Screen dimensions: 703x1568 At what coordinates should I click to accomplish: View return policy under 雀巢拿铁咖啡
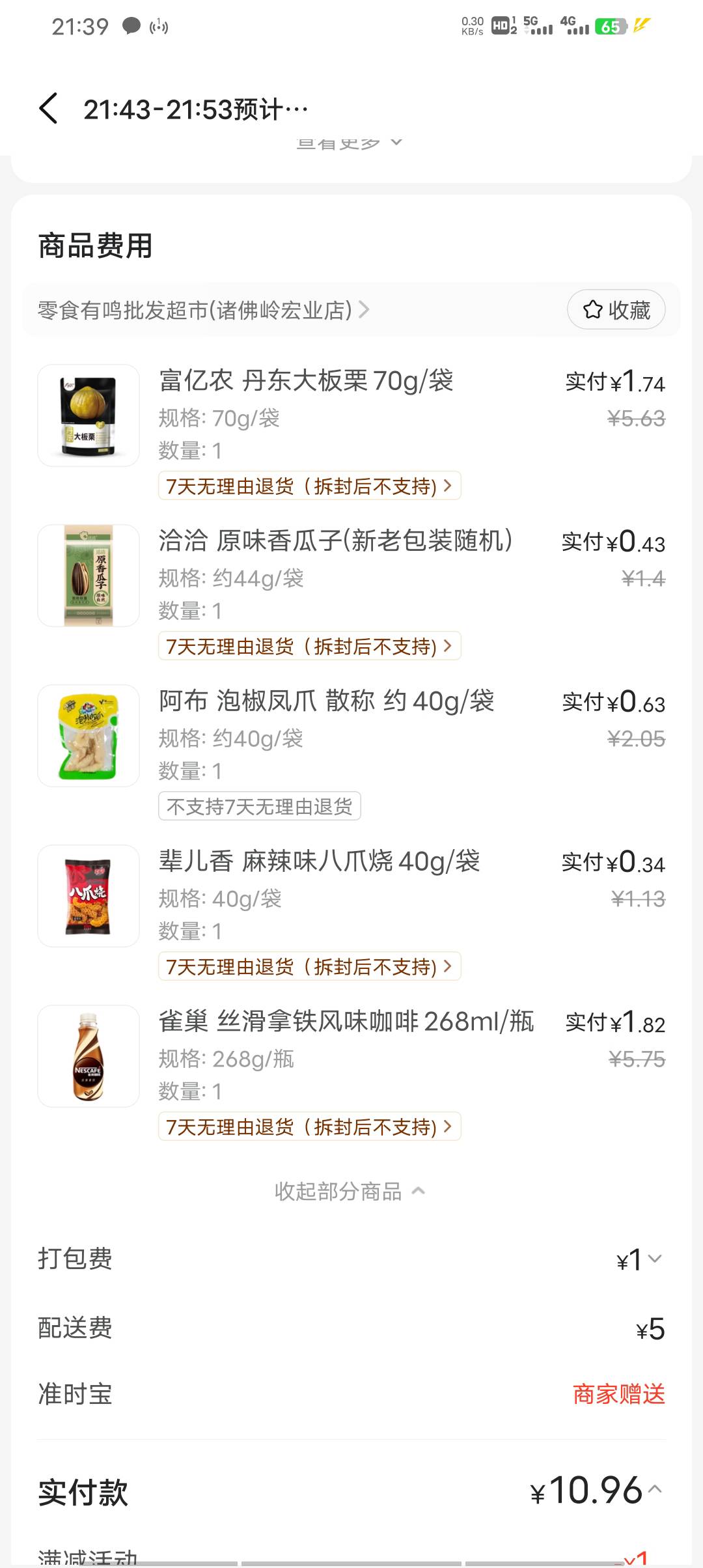point(309,1127)
